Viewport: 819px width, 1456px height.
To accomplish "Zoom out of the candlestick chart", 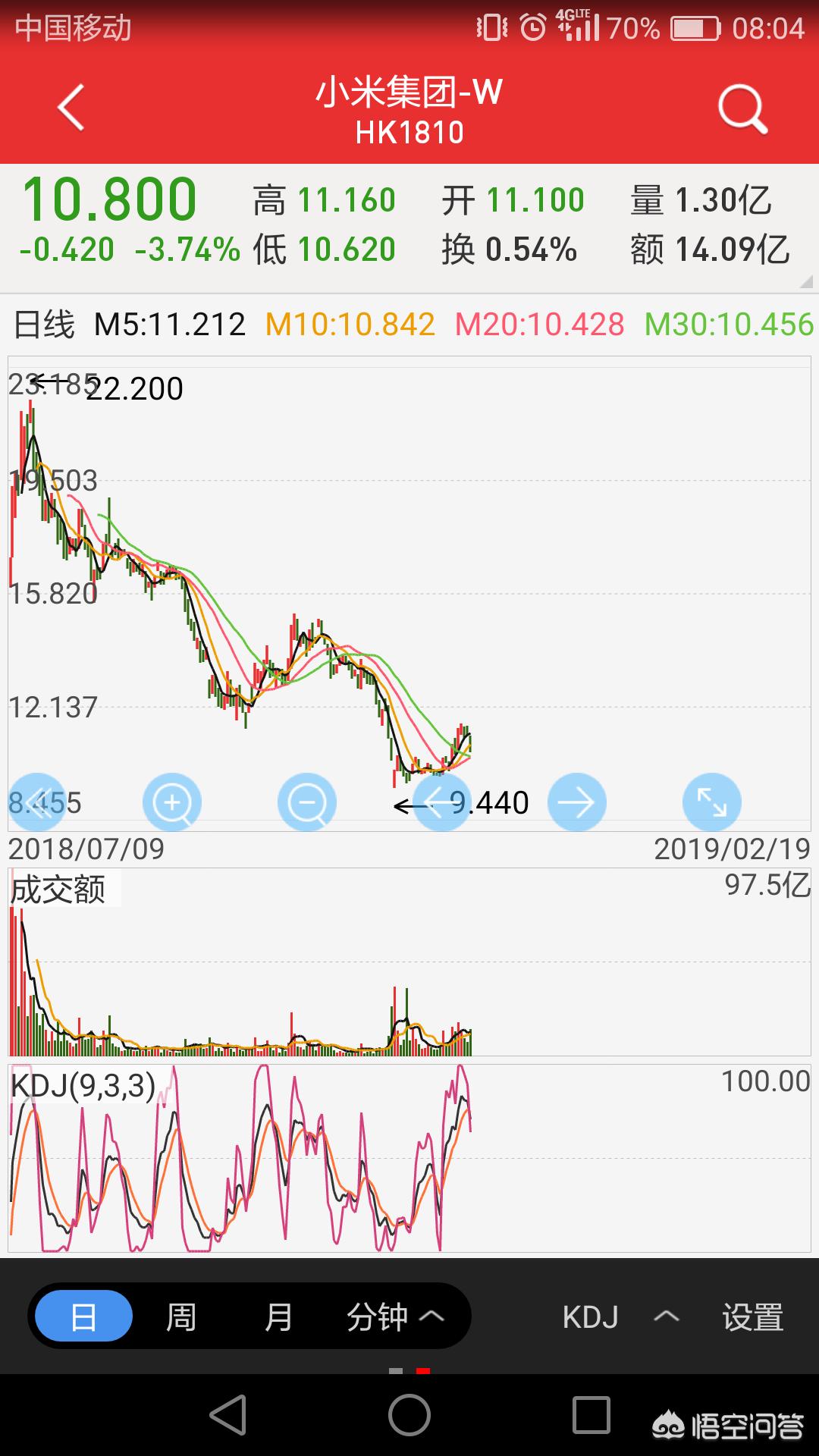I will point(307,802).
